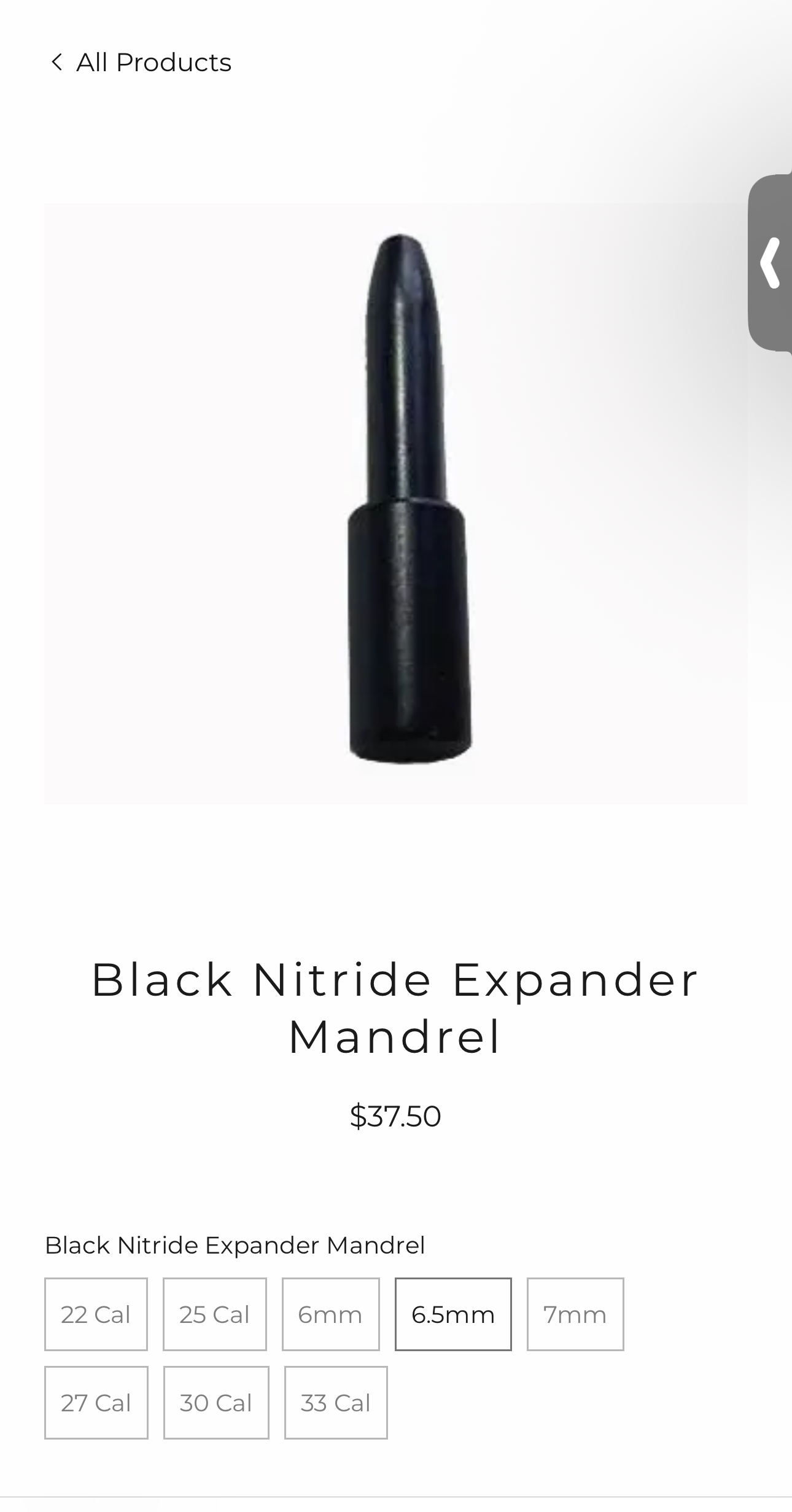This screenshot has width=792, height=1512.
Task: Expand the side panel arrow tab
Action: coord(770,263)
